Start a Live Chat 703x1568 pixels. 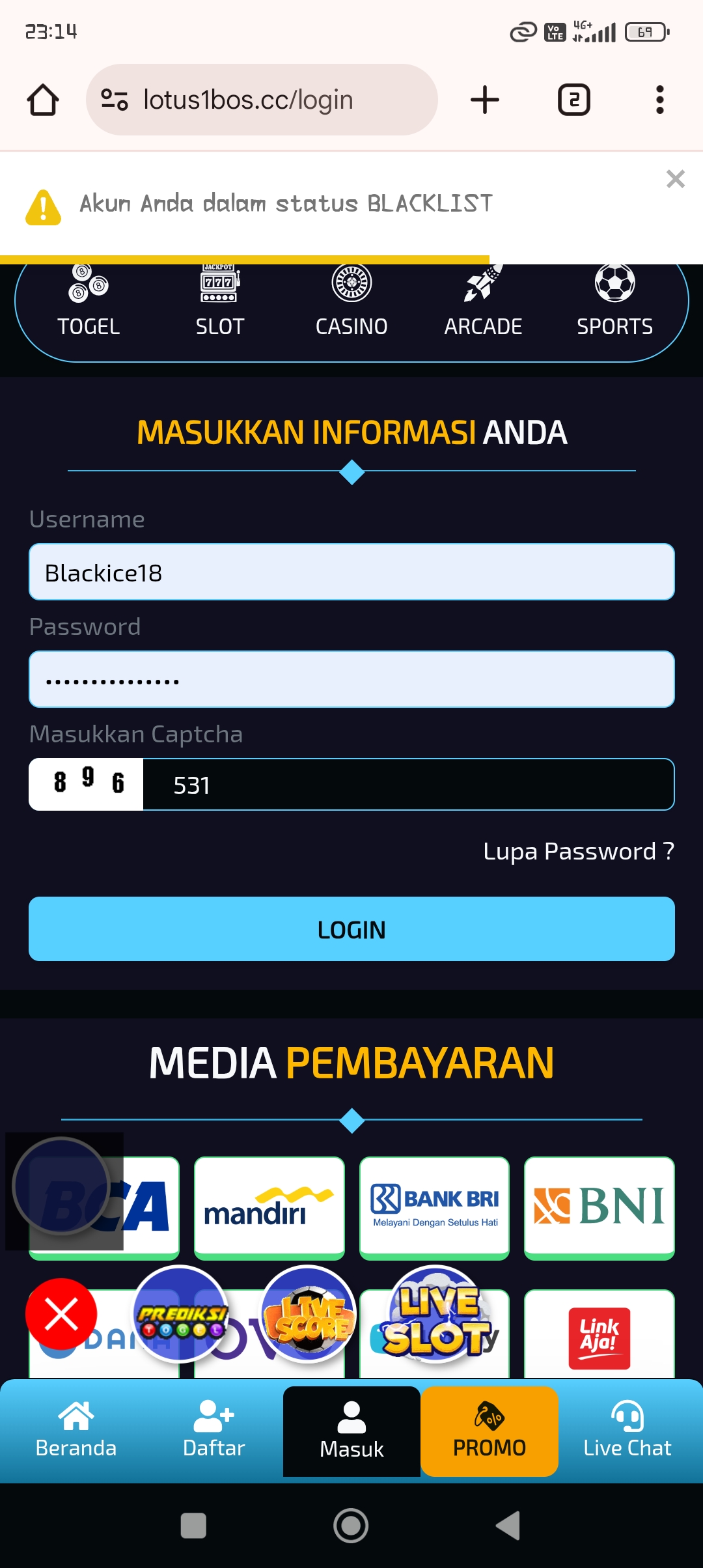coord(627,1431)
